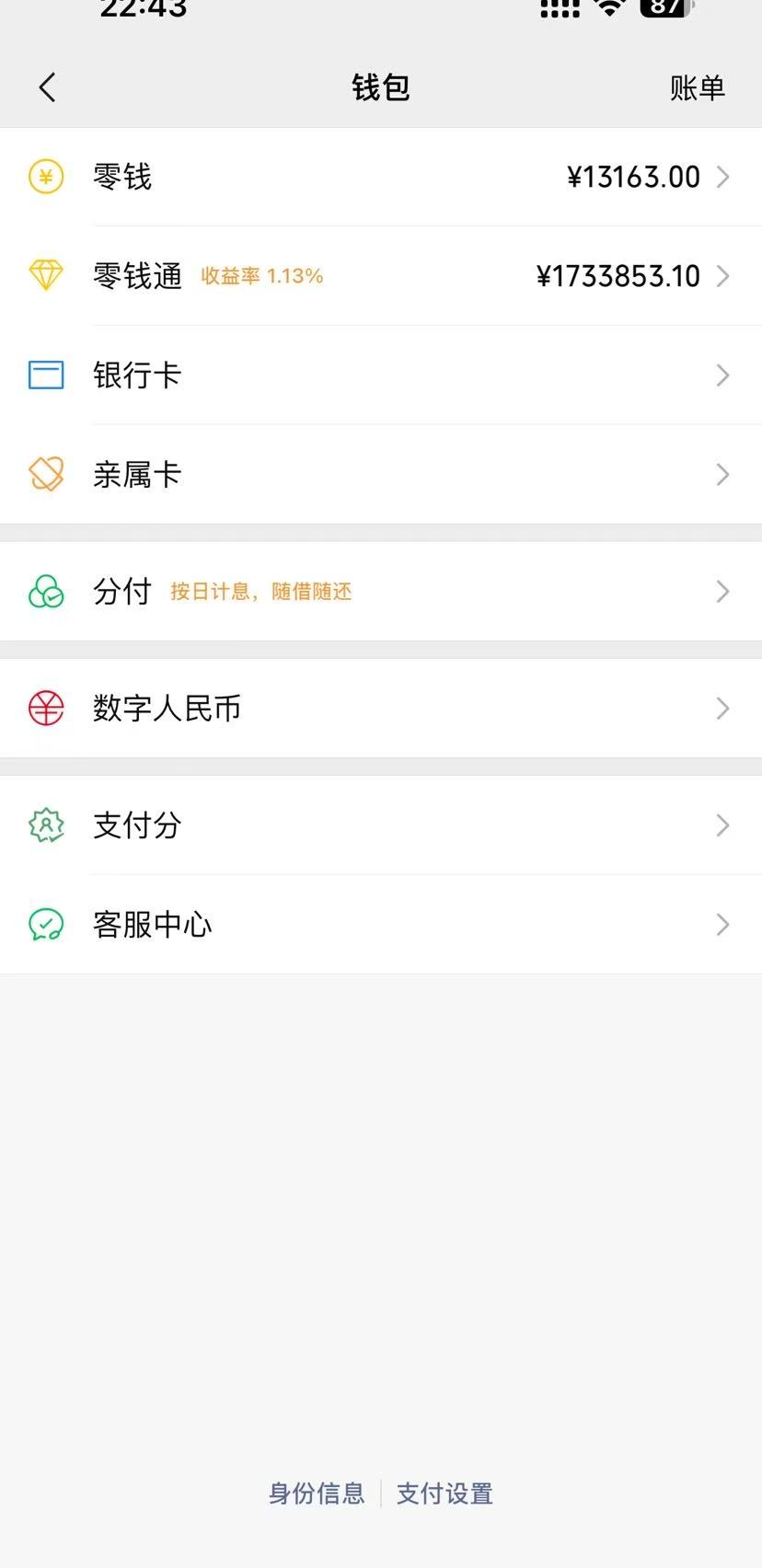Viewport: 762px width, 1568px height.
Task: Open the 零钱通 row
Action: pos(381,276)
